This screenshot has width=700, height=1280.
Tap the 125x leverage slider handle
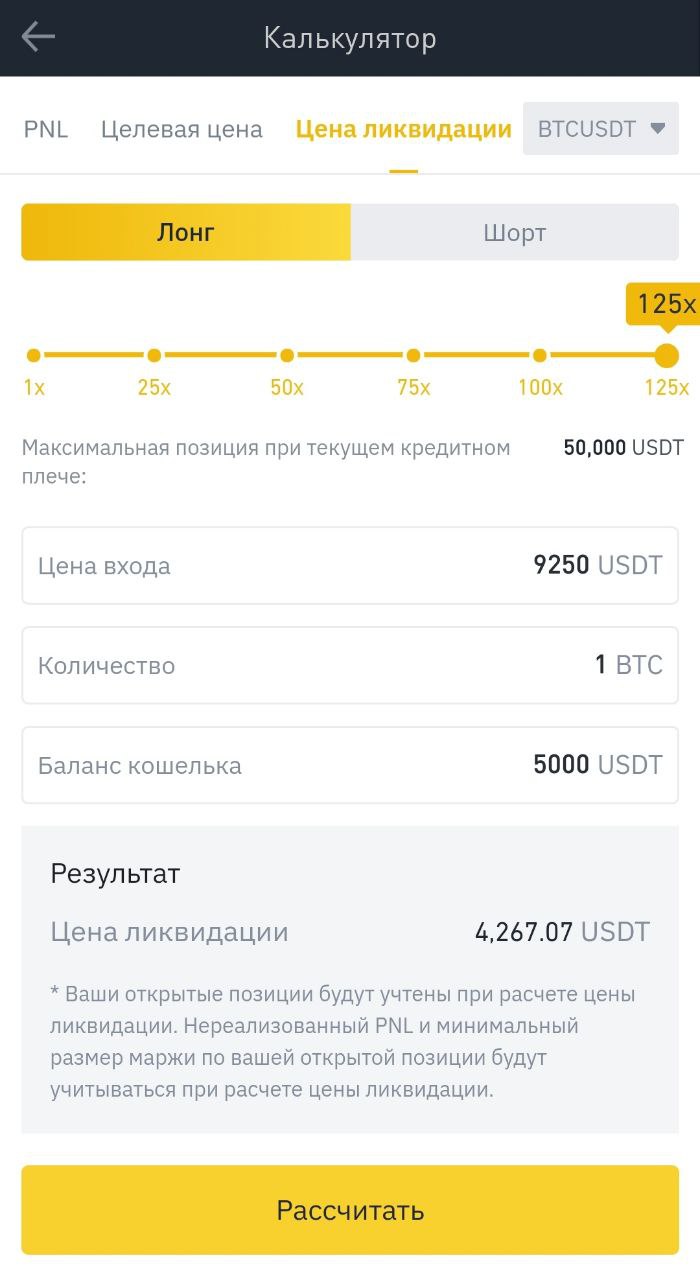tap(666, 355)
